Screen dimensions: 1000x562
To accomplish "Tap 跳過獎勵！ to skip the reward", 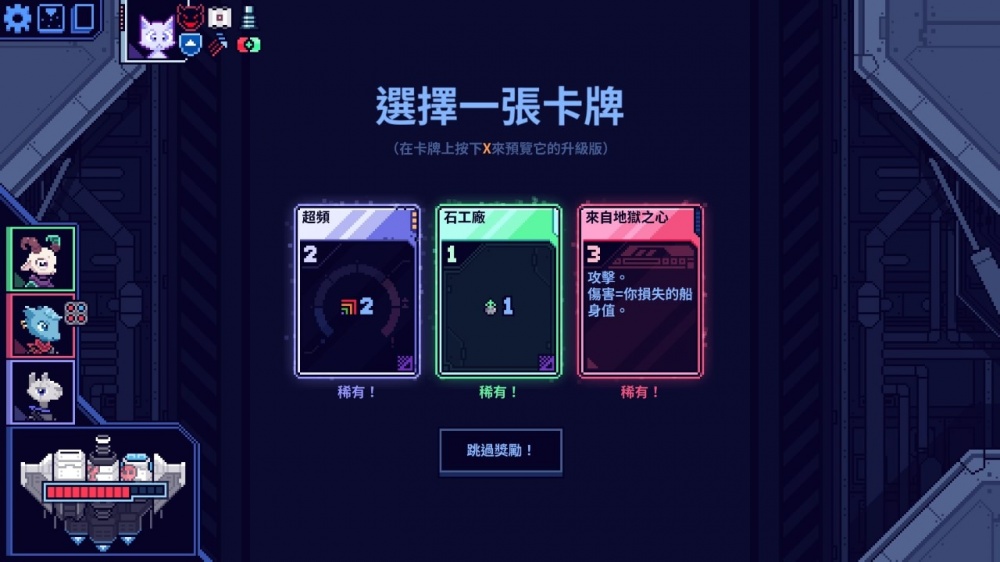I will pos(500,450).
